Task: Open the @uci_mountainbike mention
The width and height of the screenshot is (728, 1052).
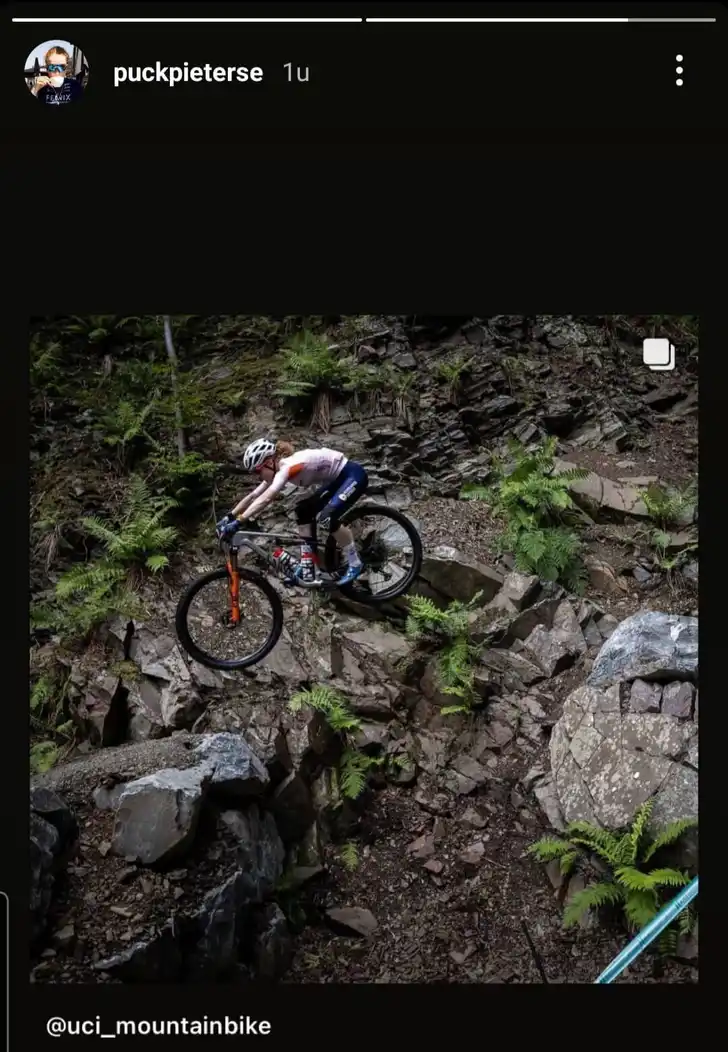Action: click(x=158, y=1026)
